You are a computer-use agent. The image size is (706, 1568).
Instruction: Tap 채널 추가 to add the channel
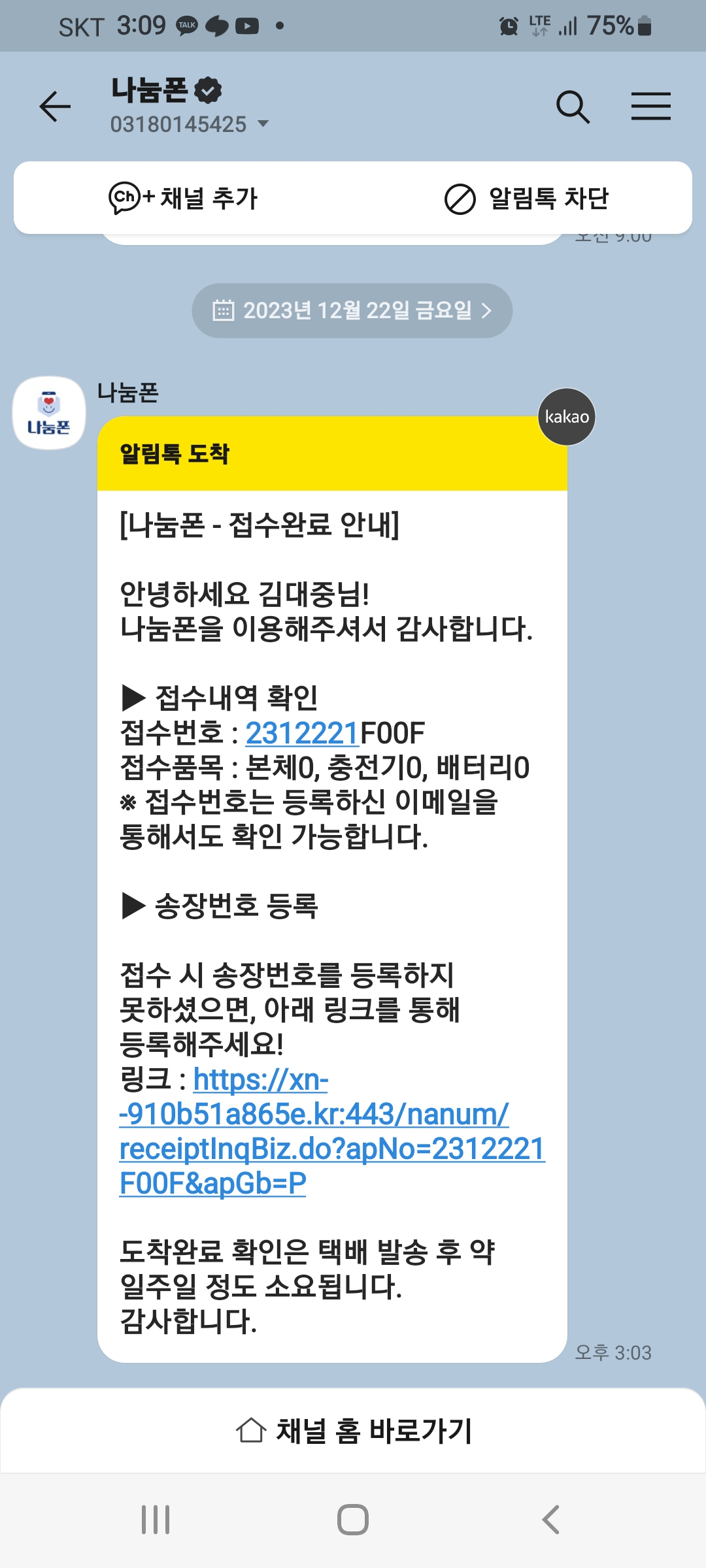184,198
